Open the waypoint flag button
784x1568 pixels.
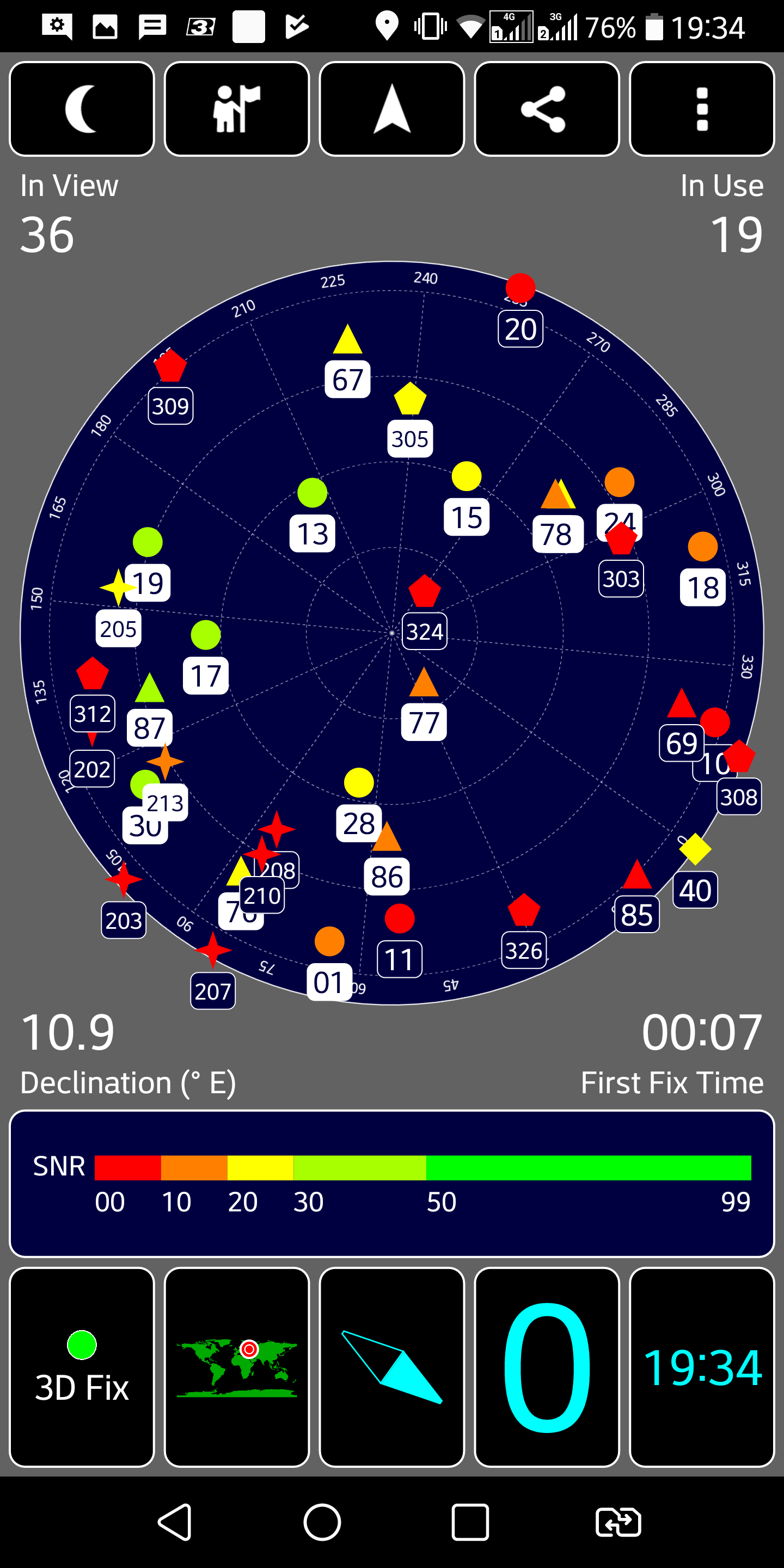pos(237,109)
